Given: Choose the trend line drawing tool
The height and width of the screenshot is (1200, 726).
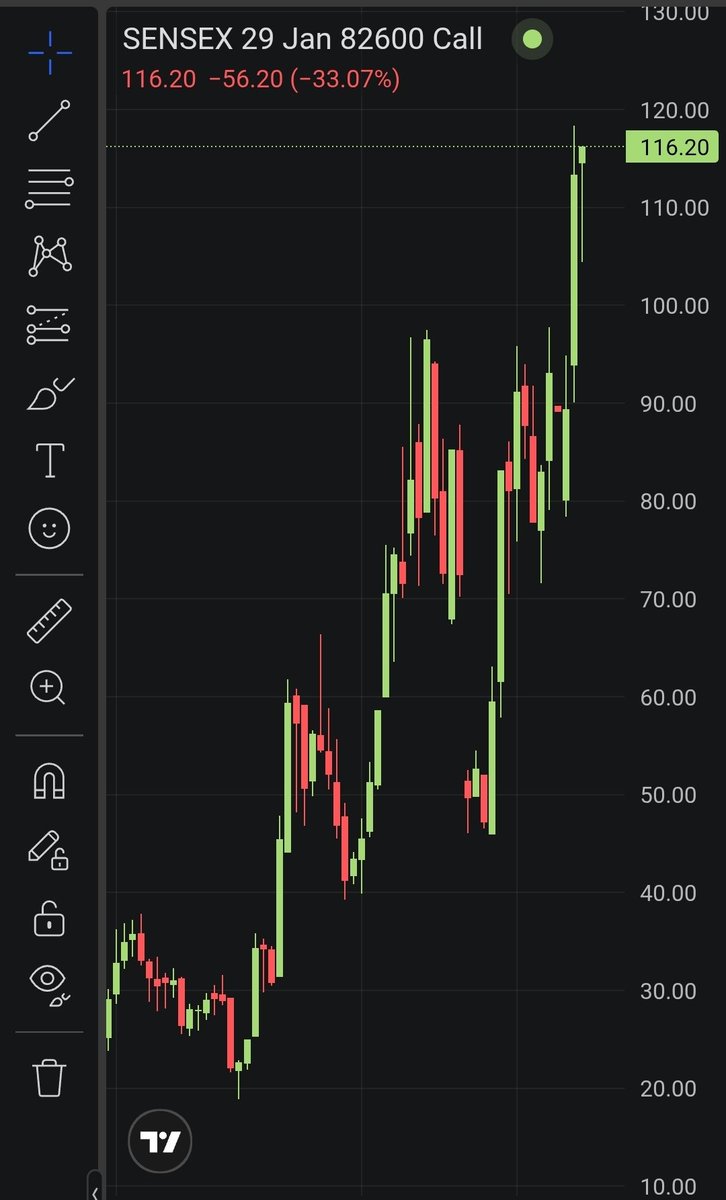Looking at the screenshot, I should (x=49, y=120).
